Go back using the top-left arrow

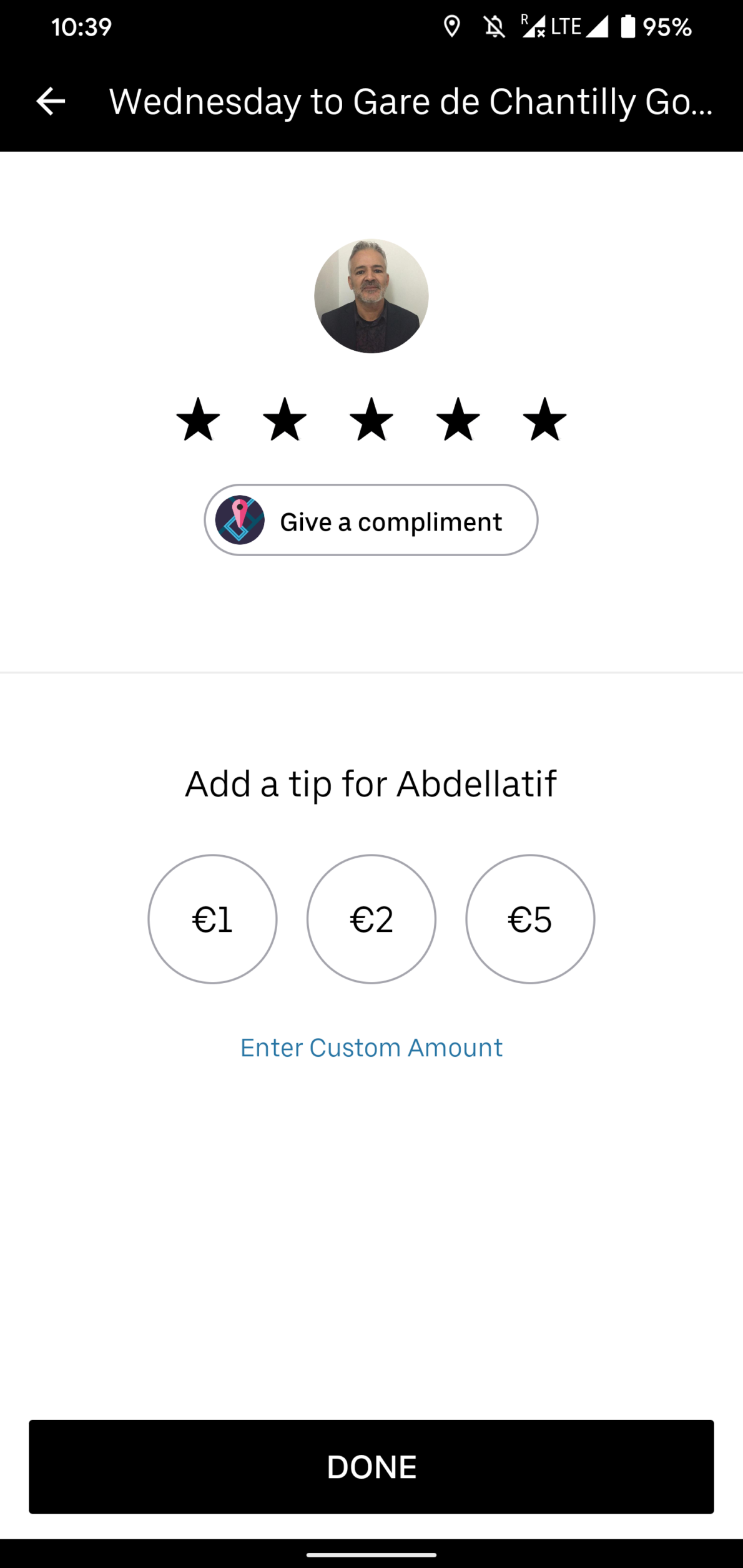coord(51,101)
